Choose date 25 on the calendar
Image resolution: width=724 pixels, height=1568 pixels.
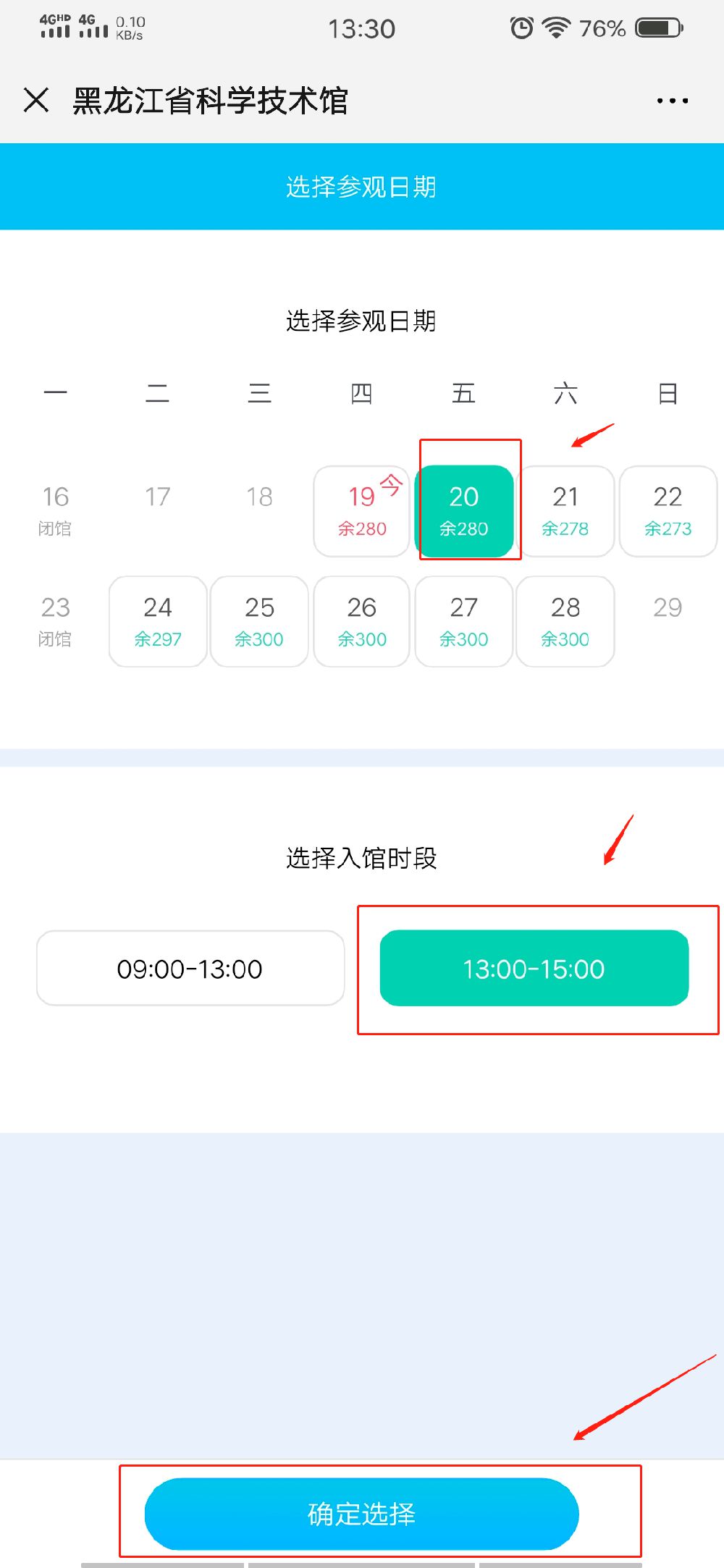click(x=259, y=621)
